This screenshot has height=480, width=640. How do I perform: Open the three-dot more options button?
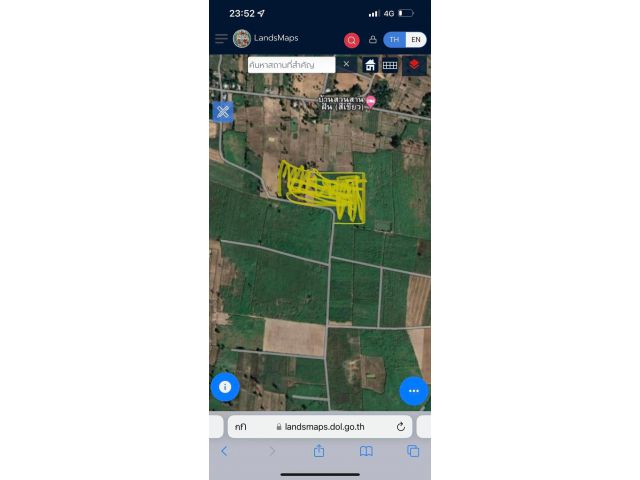click(413, 391)
